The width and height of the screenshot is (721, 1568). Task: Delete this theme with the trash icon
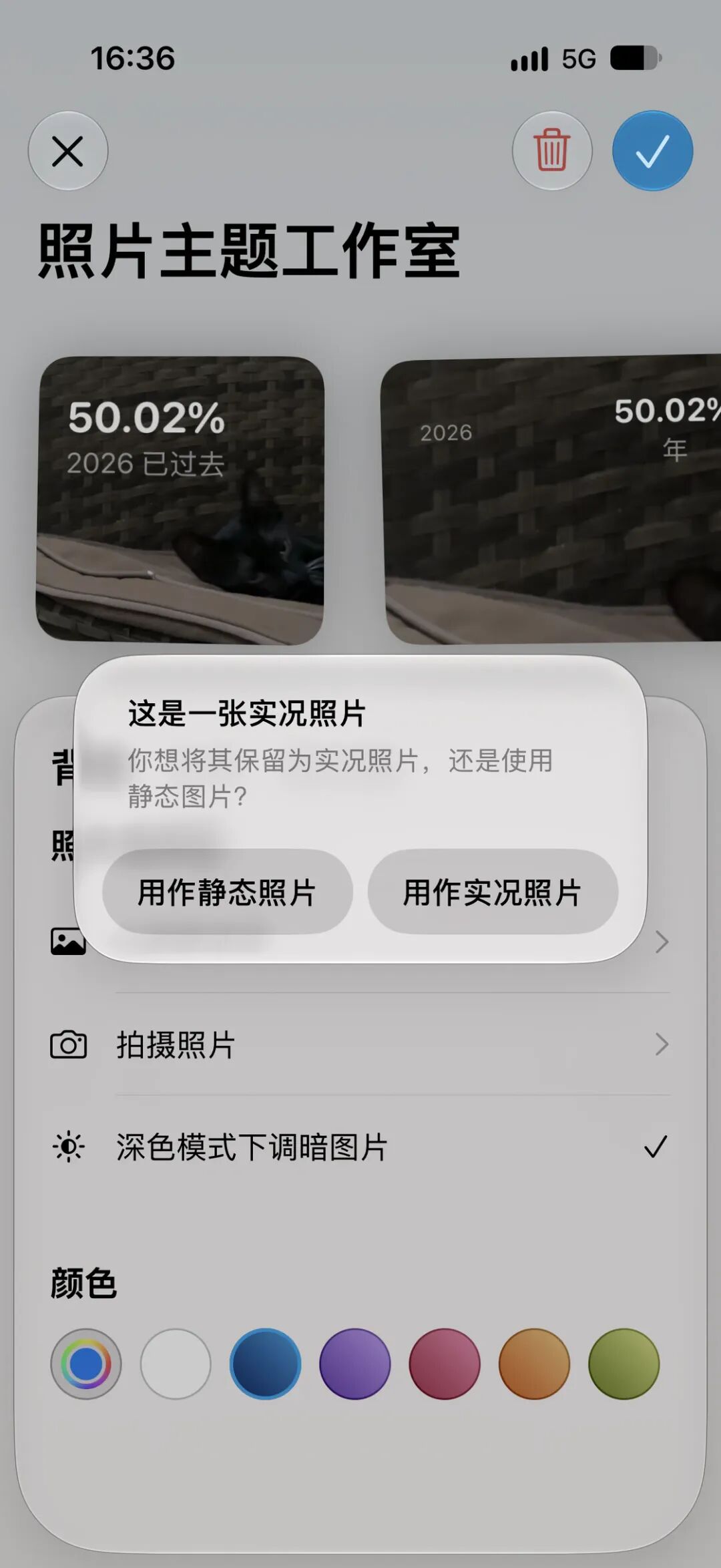(552, 151)
